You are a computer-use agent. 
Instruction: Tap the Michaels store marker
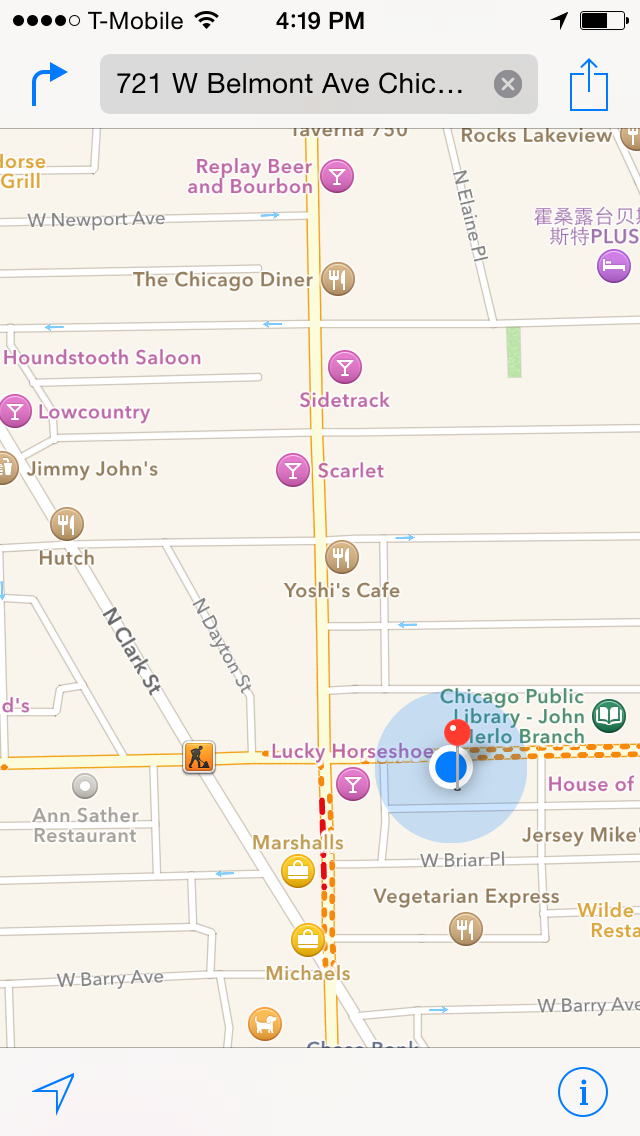point(307,940)
